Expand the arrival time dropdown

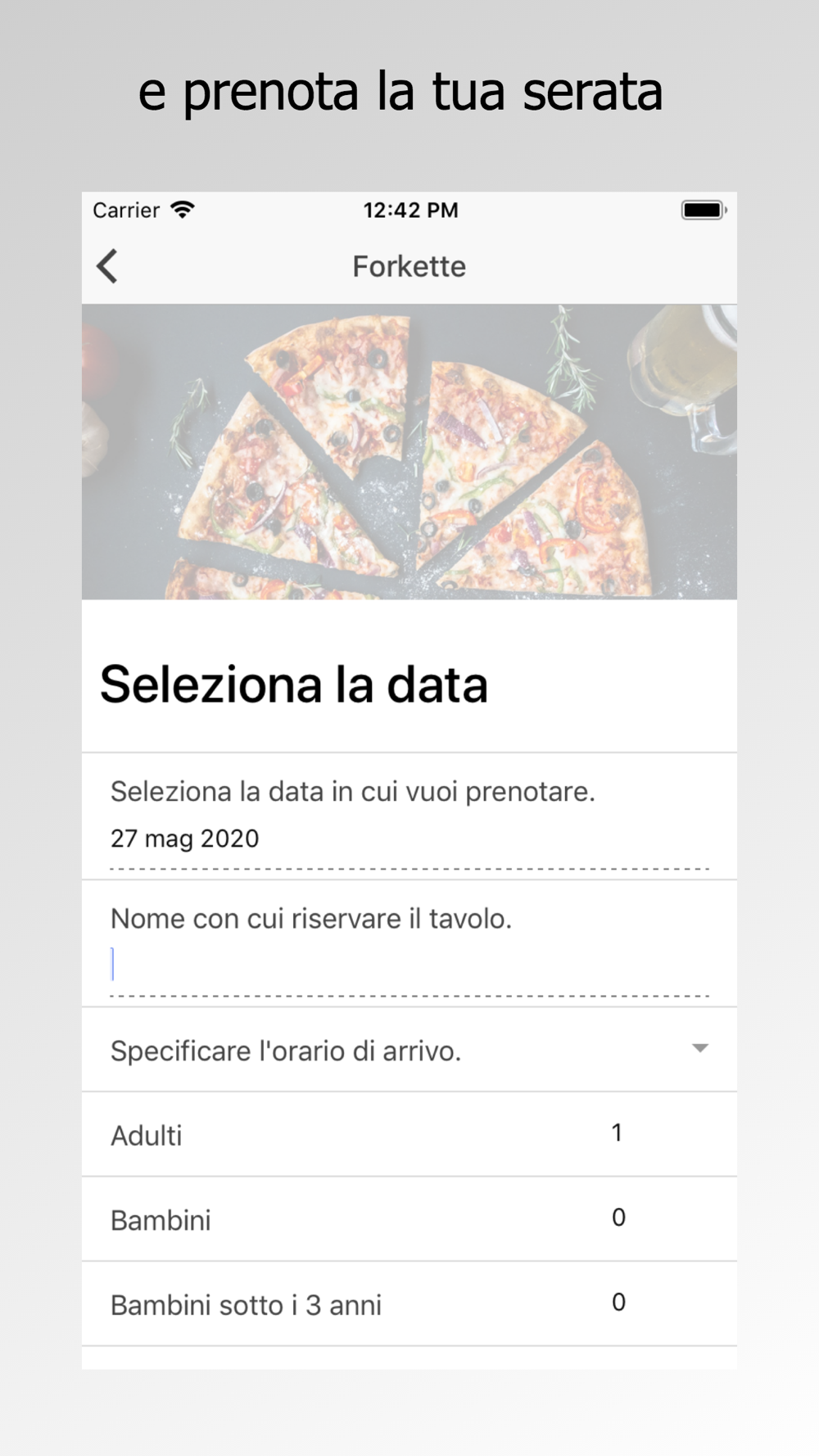point(409,1050)
